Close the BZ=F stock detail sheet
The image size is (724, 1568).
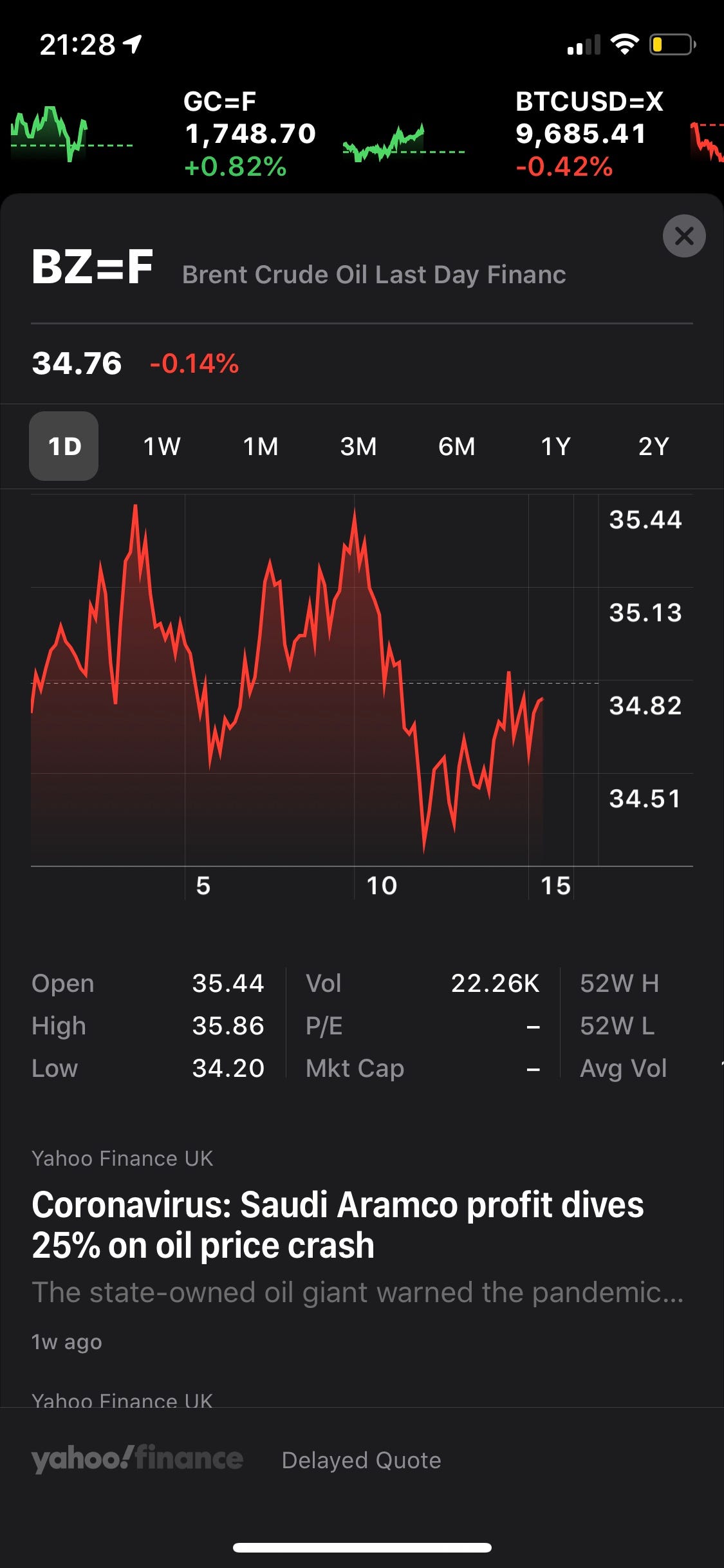click(683, 236)
